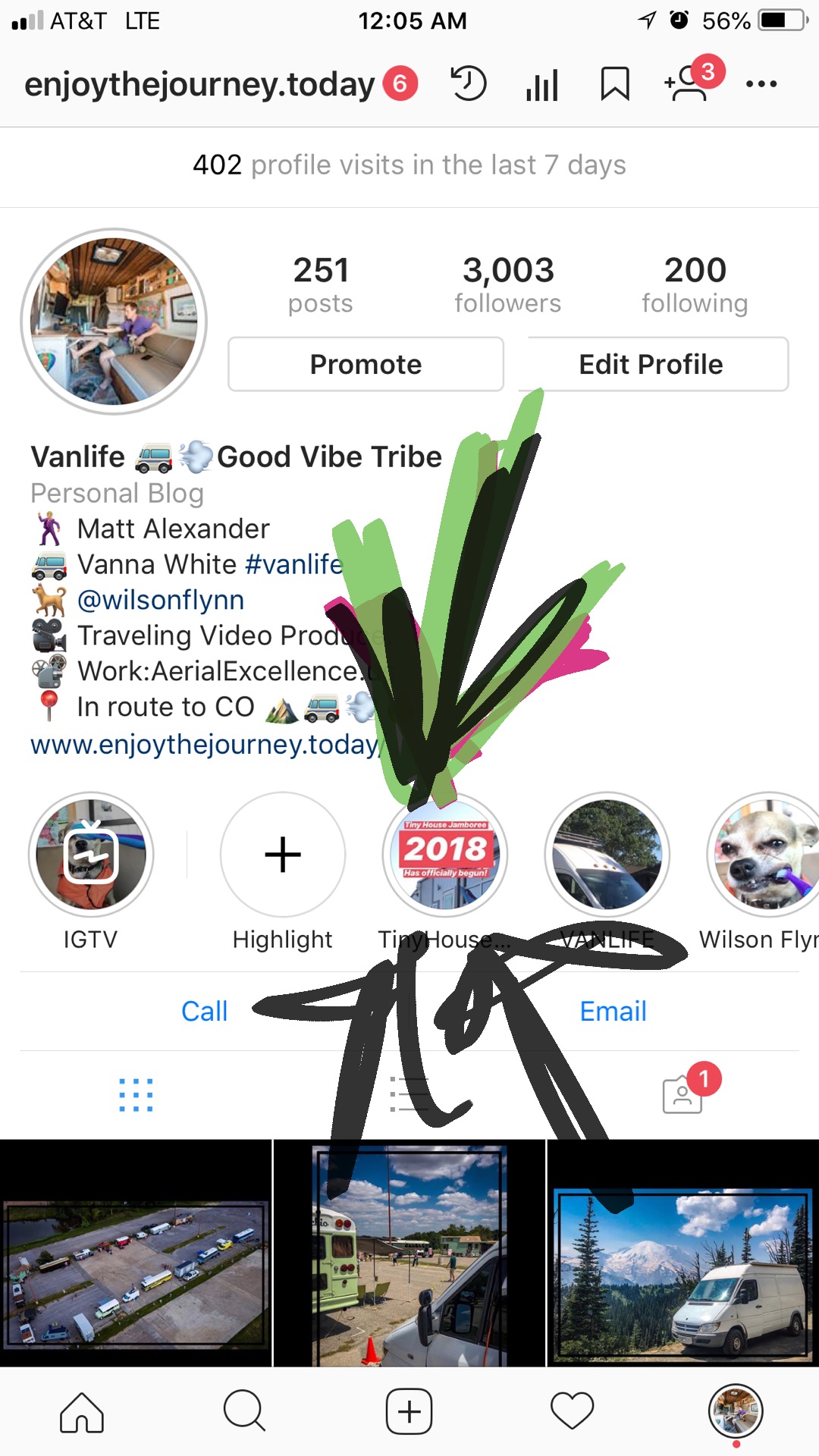Open the activity heart tab
This screenshot has width=819, height=1456.
point(572,1412)
